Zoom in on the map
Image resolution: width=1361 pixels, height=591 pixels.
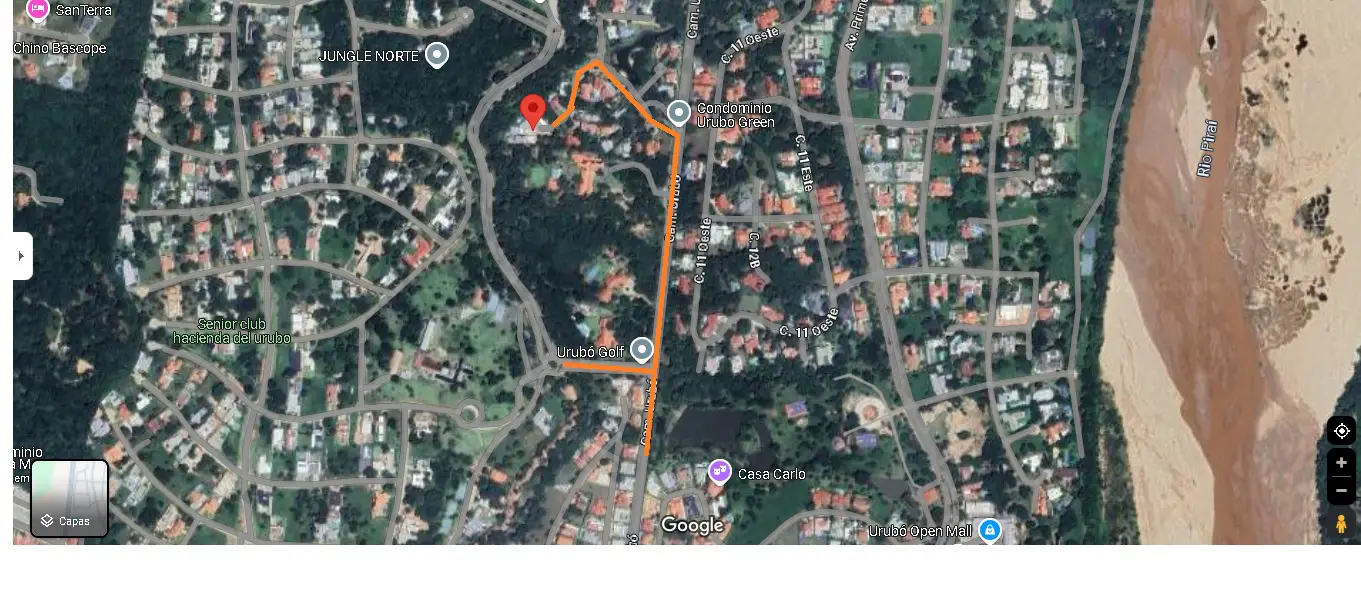coord(1341,463)
